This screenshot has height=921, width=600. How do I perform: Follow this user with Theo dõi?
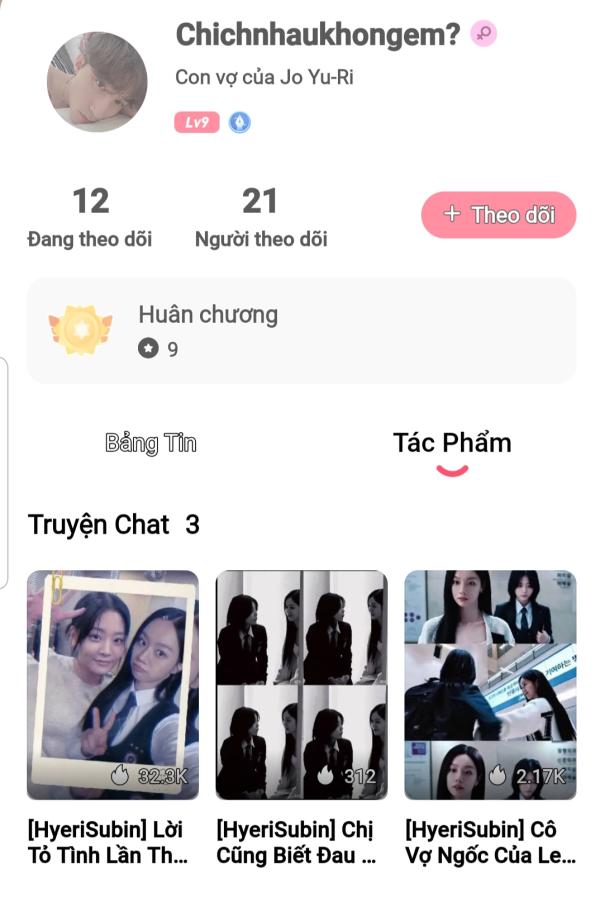pyautogui.click(x=498, y=215)
